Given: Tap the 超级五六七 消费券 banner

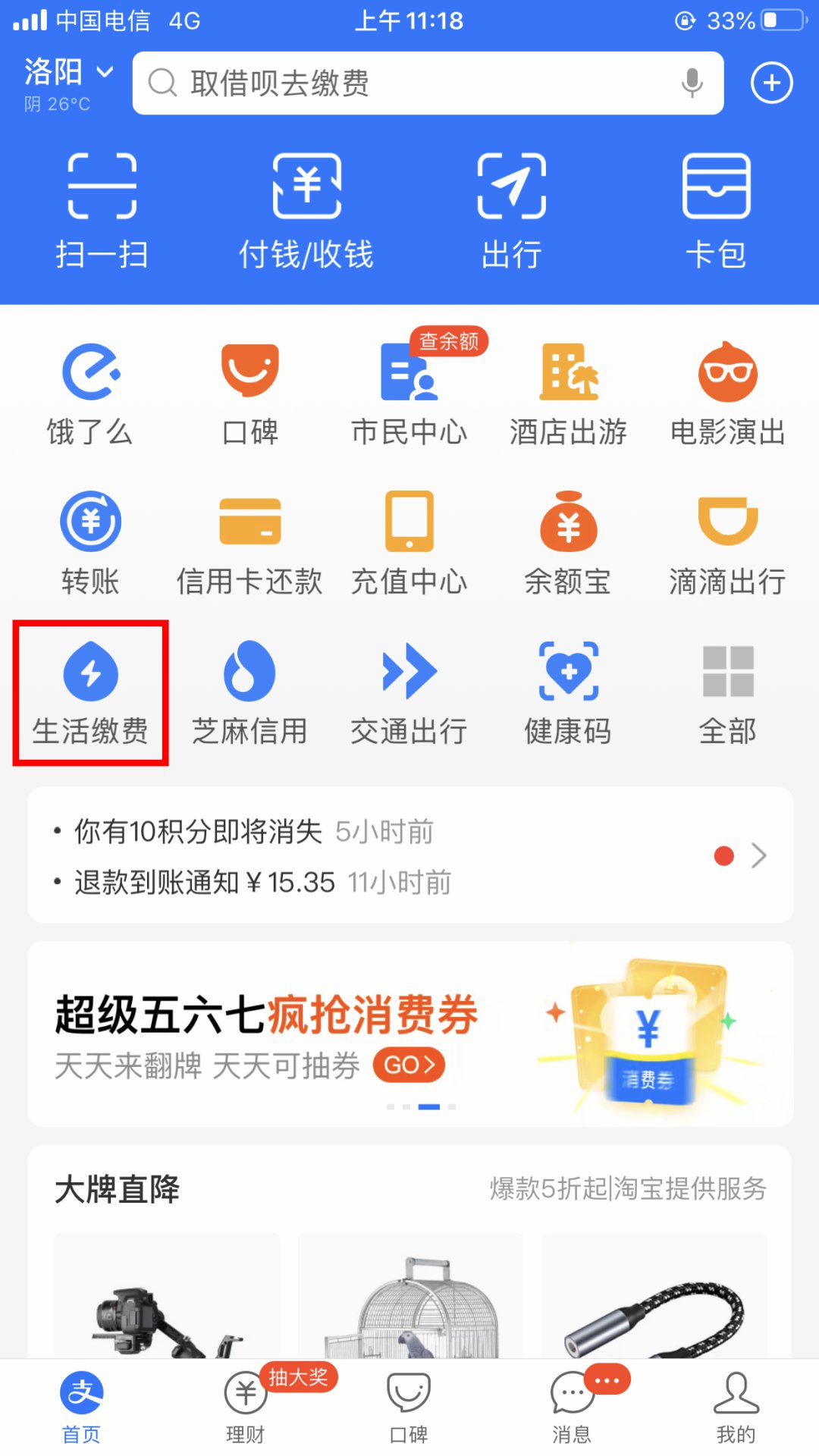Looking at the screenshot, I should [x=409, y=1034].
